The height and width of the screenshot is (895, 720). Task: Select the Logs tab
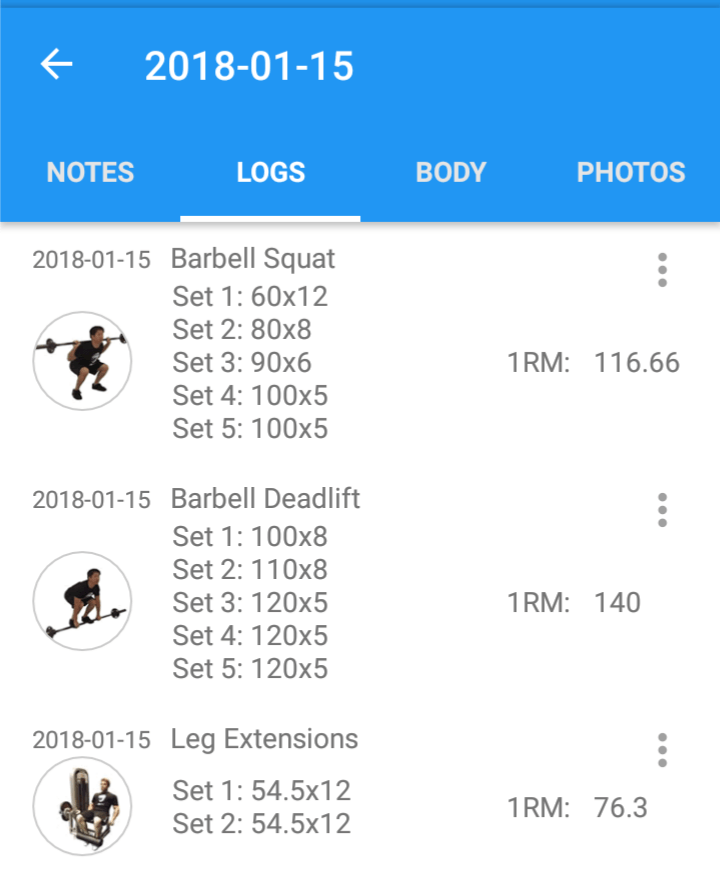click(270, 172)
